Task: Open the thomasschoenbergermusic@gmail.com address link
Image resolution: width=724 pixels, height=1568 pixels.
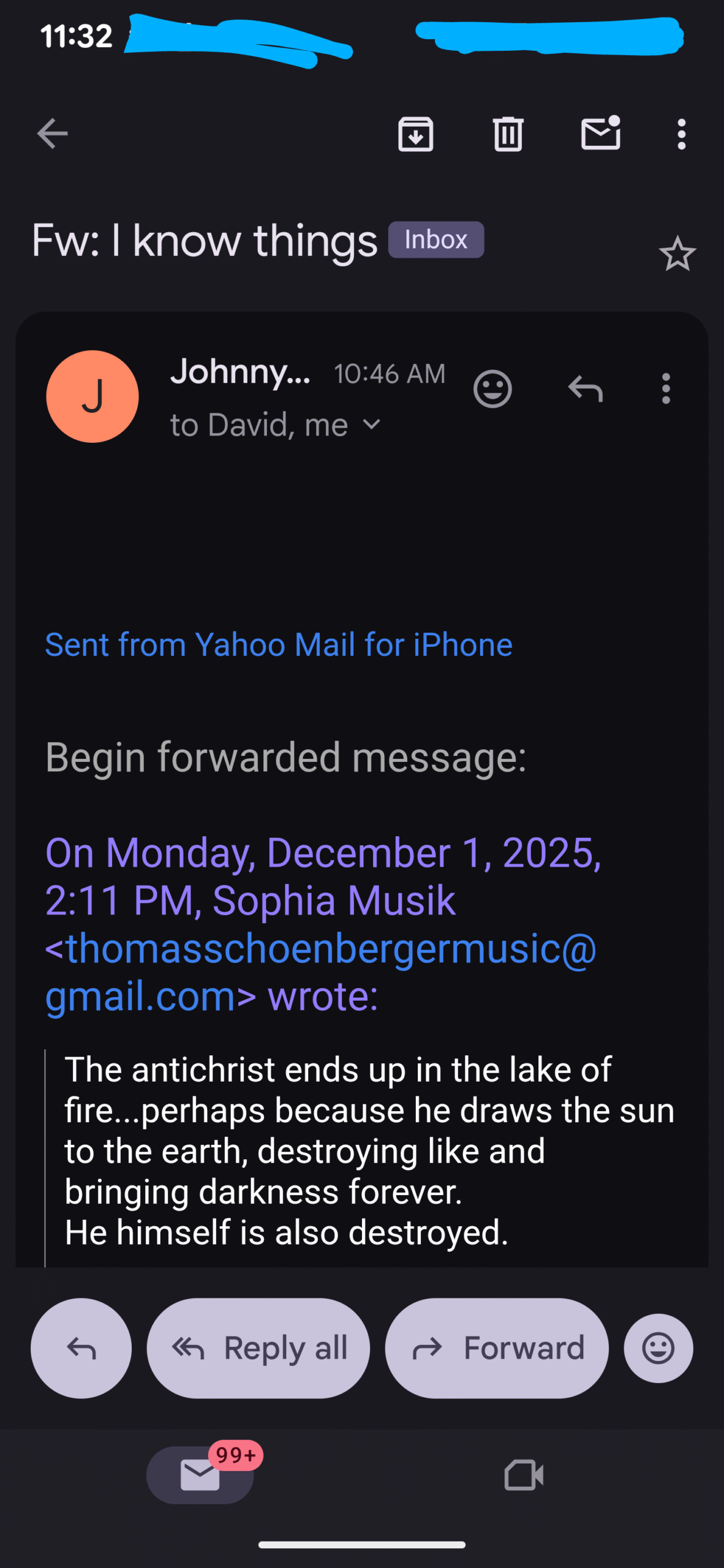Action: pos(320,972)
